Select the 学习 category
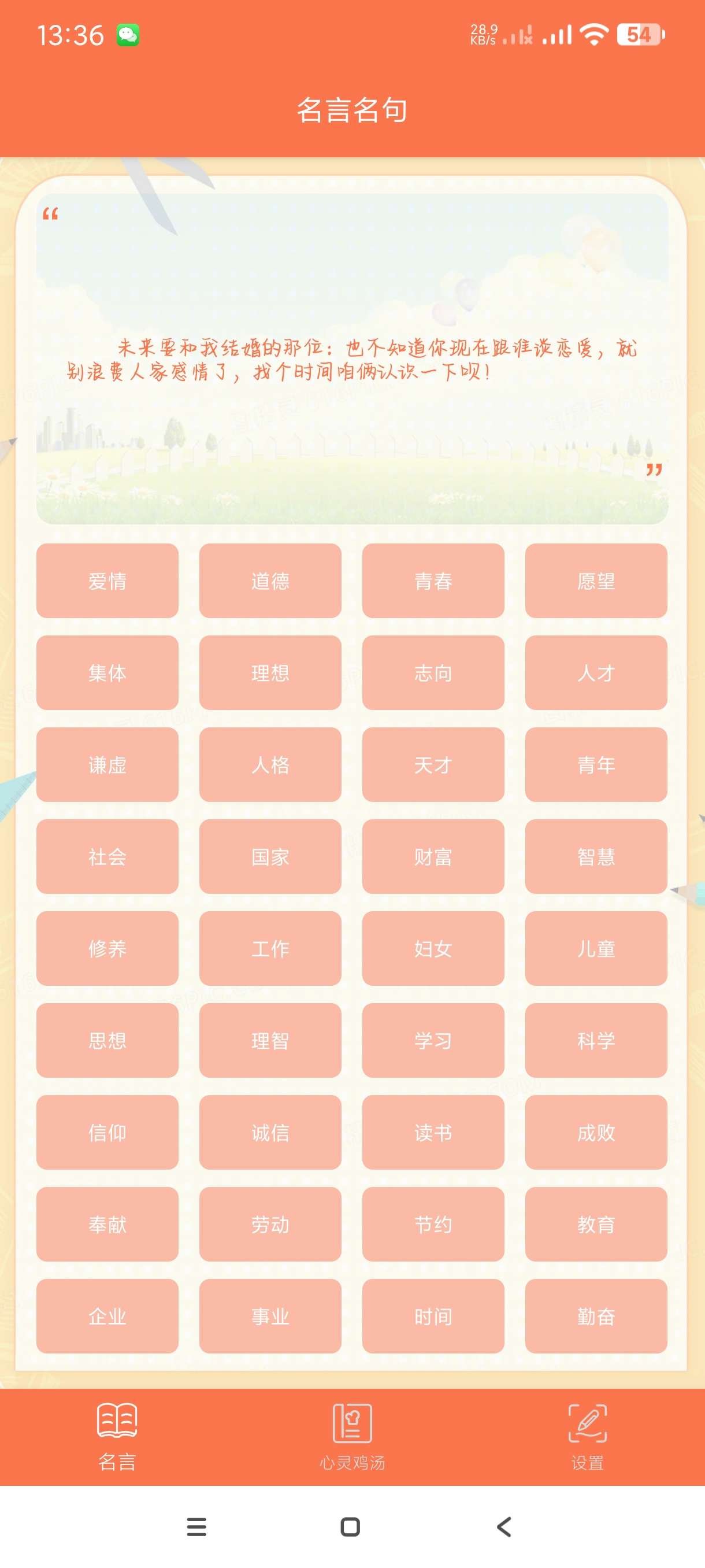705x1568 pixels. tap(433, 1040)
